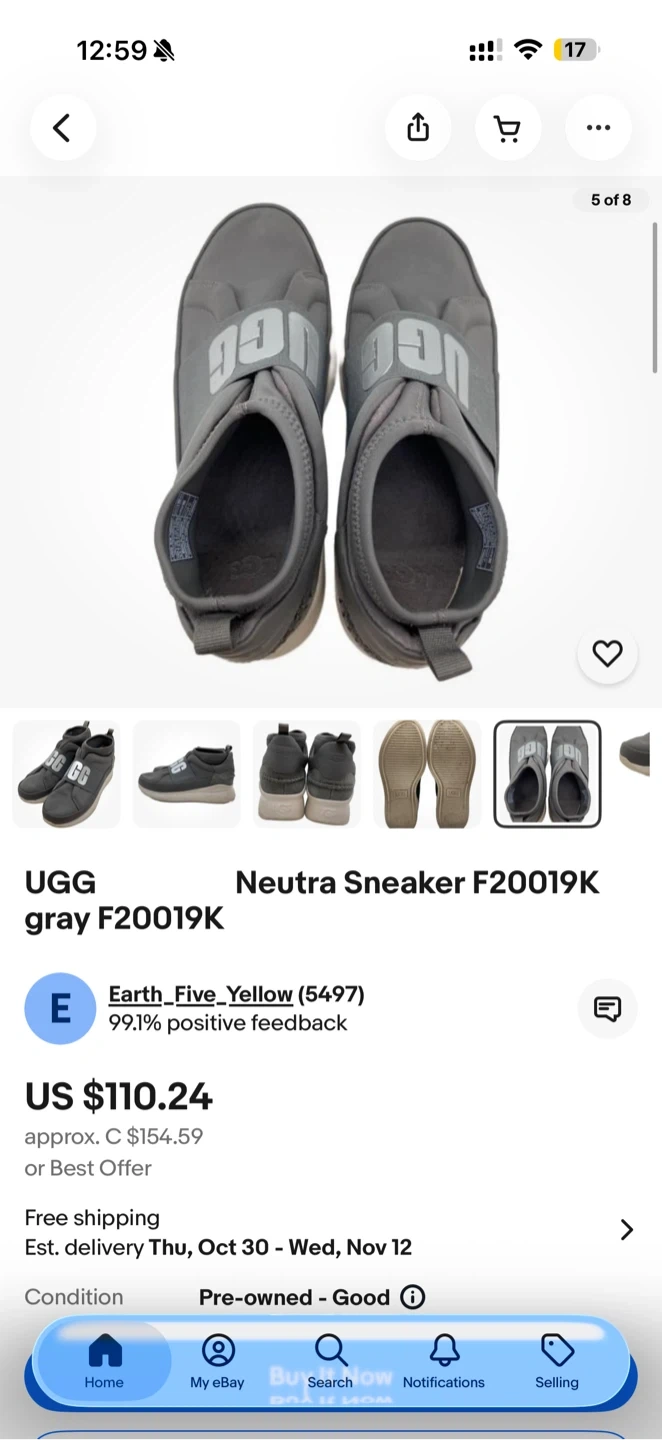Expand shipping and delivery details
The height and width of the screenshot is (1440, 662).
tap(626, 1230)
